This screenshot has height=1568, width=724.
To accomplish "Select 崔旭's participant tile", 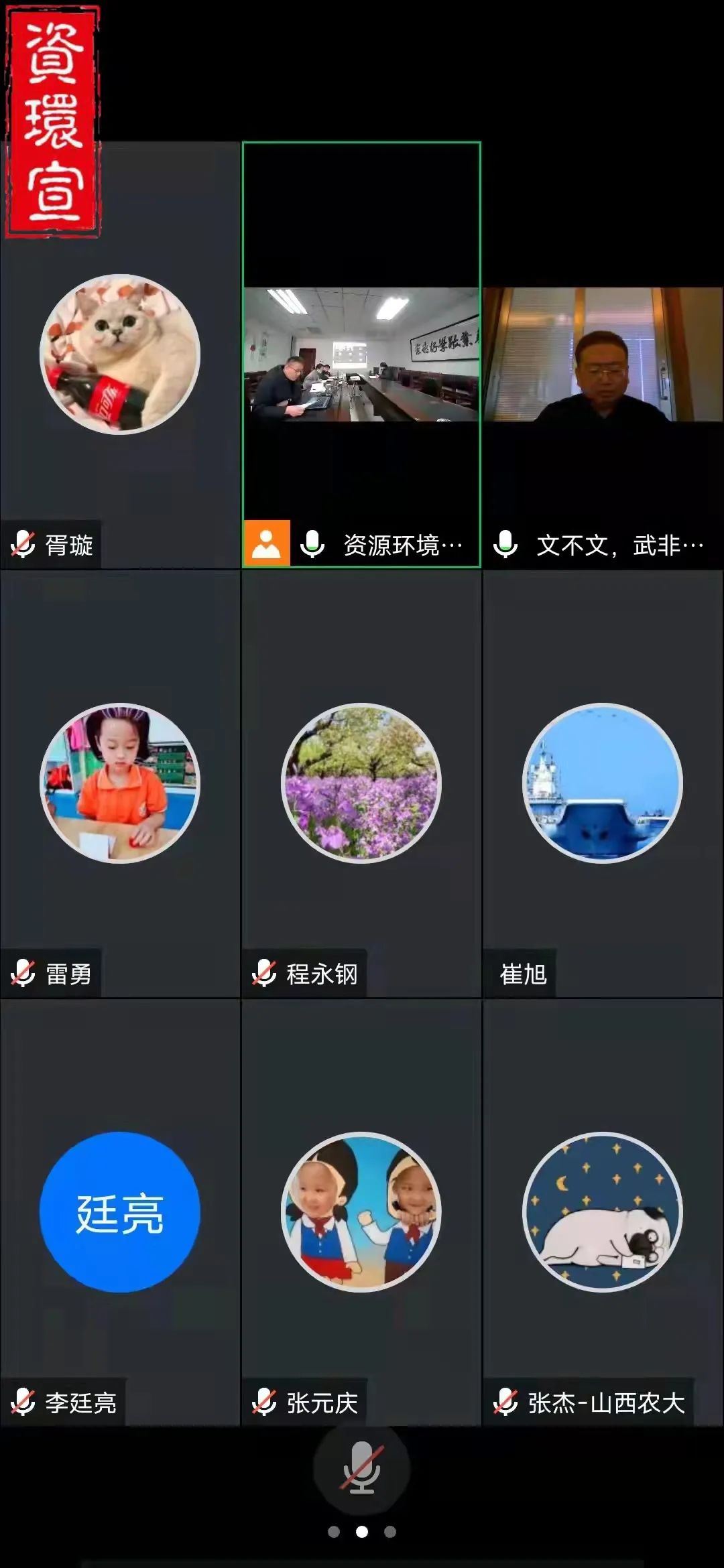I will pyautogui.click(x=603, y=783).
